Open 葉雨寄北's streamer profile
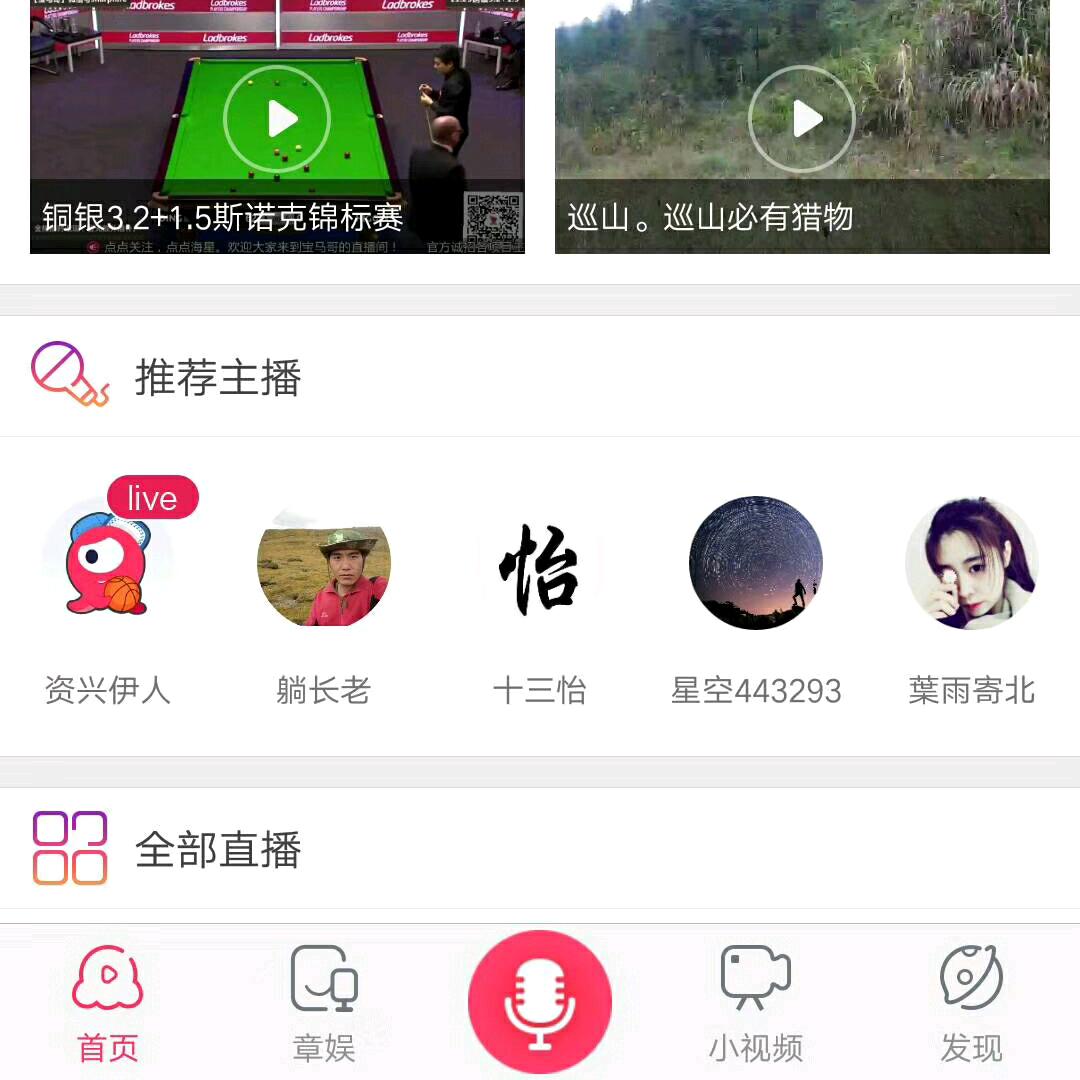This screenshot has width=1080, height=1080. (972, 563)
